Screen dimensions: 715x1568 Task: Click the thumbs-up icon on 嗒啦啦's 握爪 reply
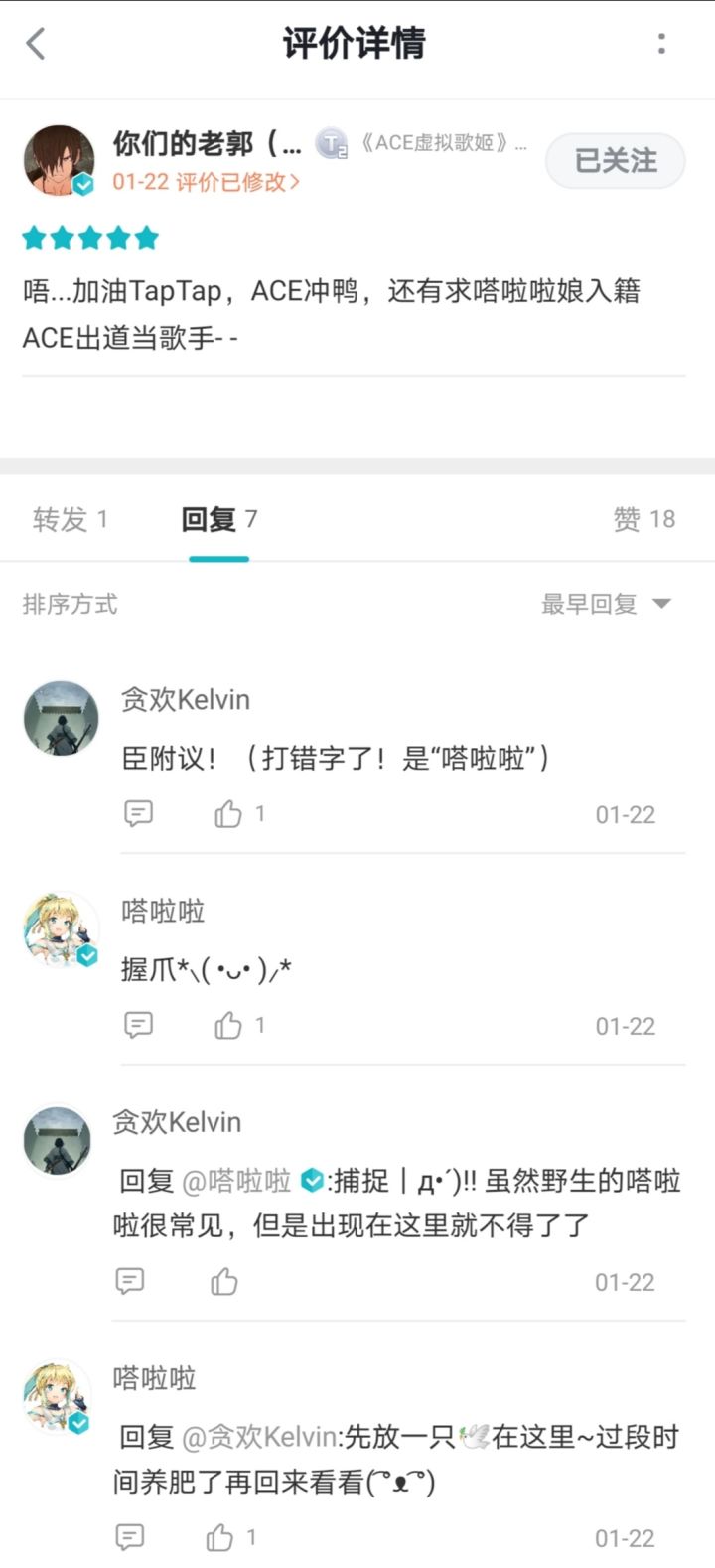[229, 1025]
